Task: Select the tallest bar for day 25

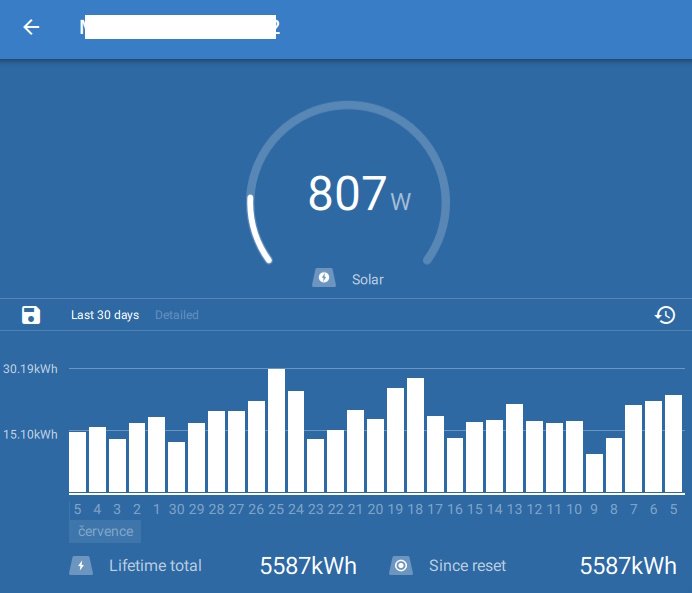Action: pos(276,431)
